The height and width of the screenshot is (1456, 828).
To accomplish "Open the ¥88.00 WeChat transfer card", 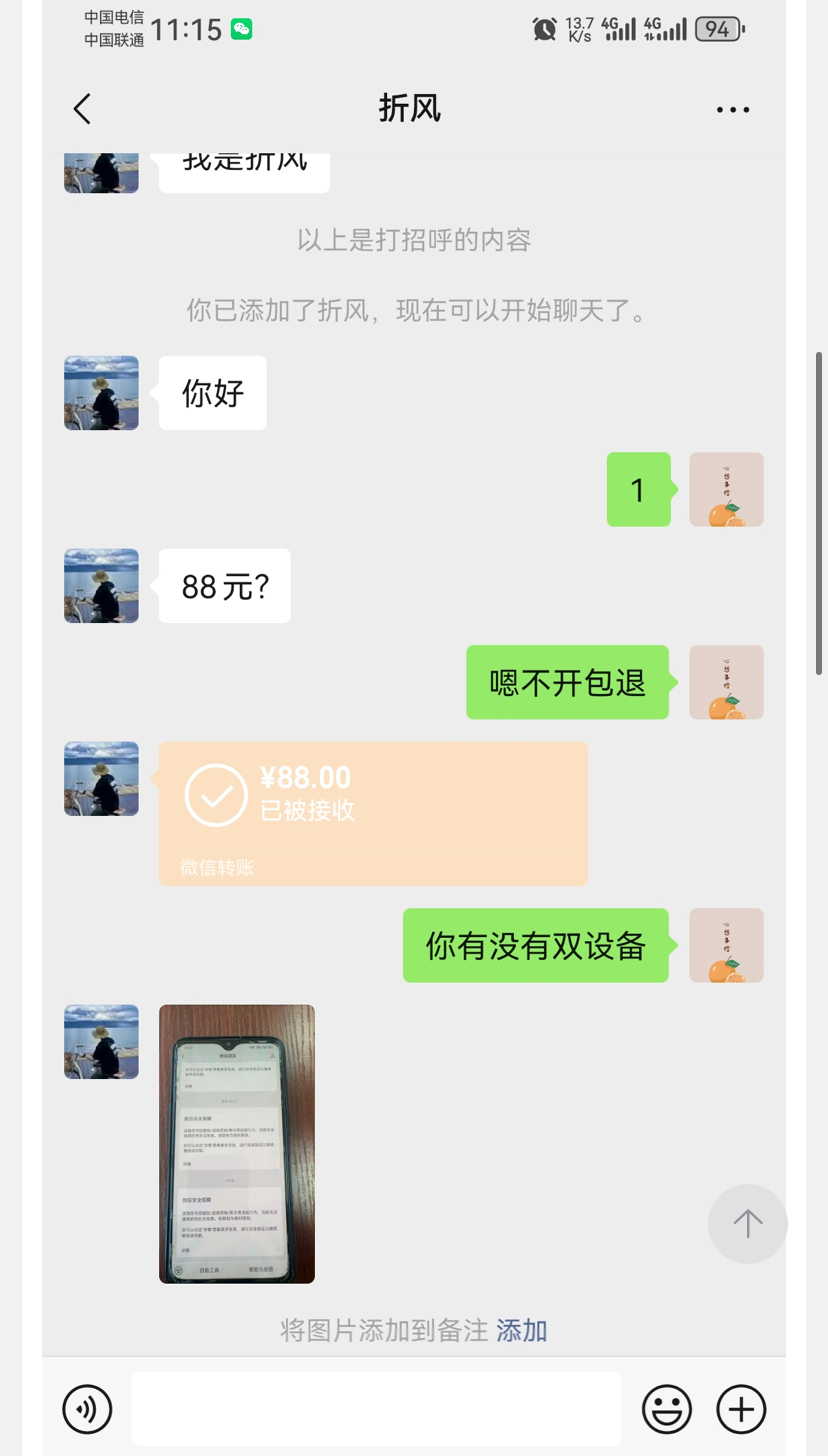I will 373,812.
